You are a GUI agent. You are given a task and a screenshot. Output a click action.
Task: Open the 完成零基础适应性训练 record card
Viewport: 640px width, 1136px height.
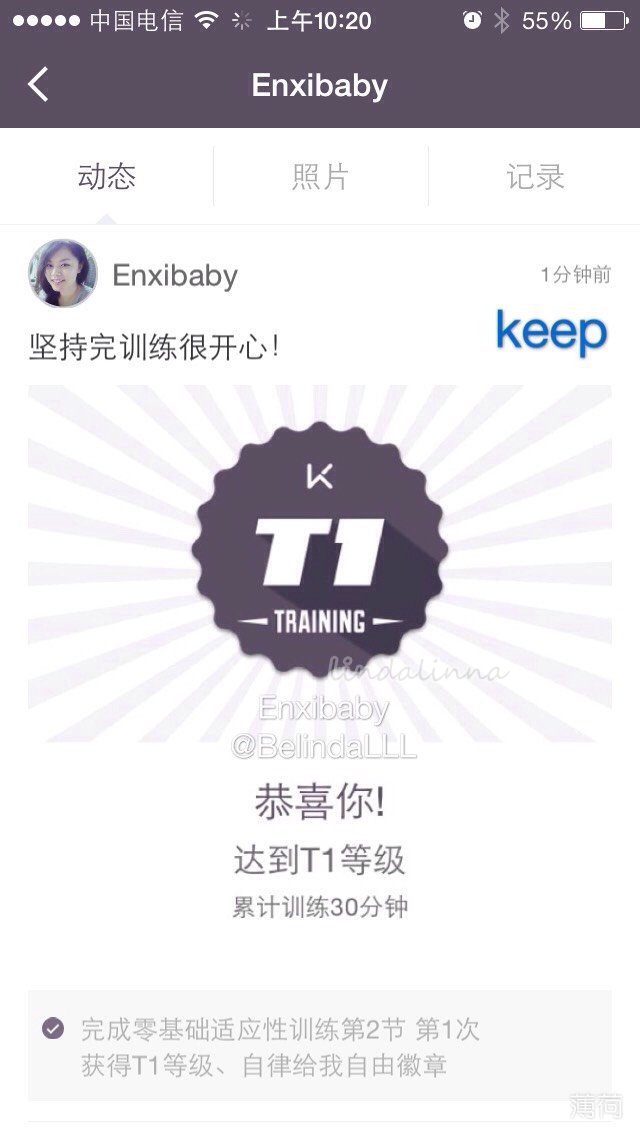coord(320,1046)
